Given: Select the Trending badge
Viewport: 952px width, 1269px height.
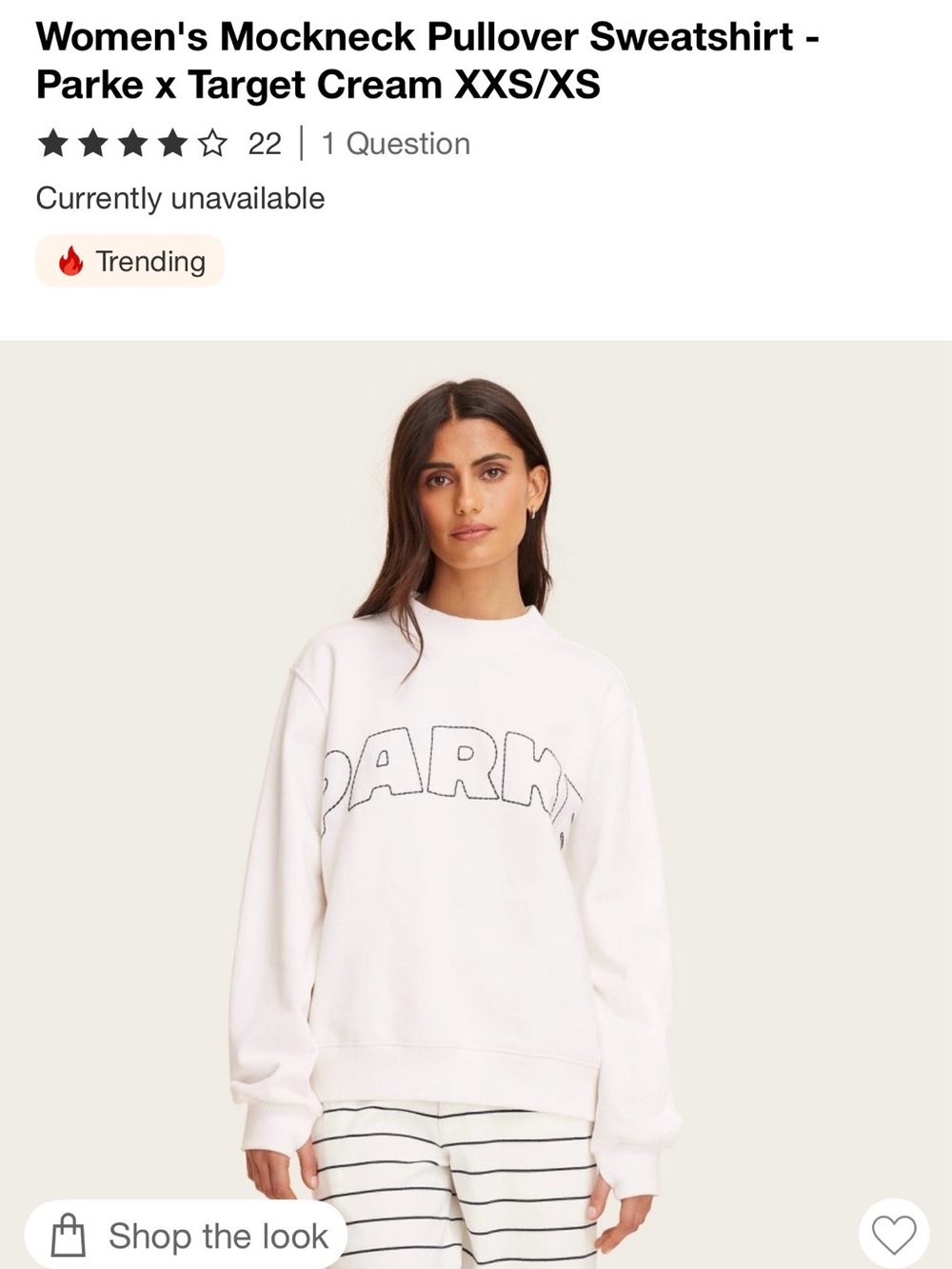Looking at the screenshot, I should 129,261.
